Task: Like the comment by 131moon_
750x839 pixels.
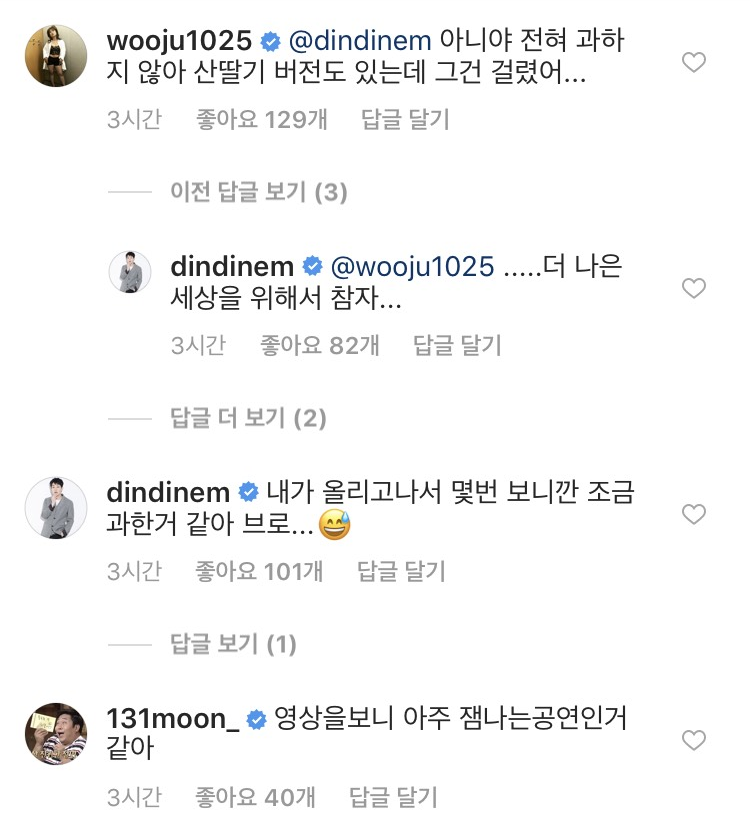Action: click(x=693, y=740)
